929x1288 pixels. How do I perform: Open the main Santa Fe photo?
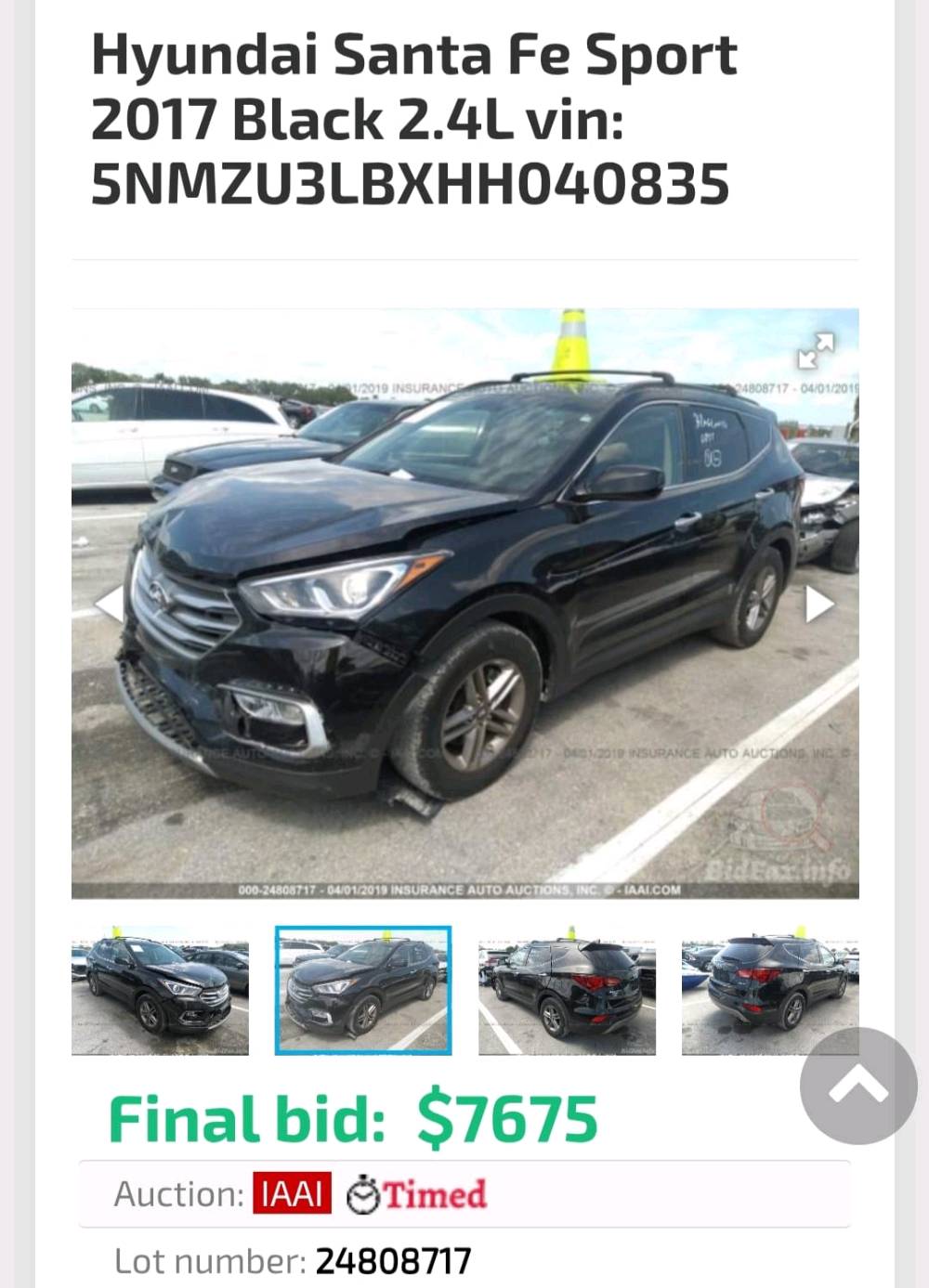click(x=464, y=604)
